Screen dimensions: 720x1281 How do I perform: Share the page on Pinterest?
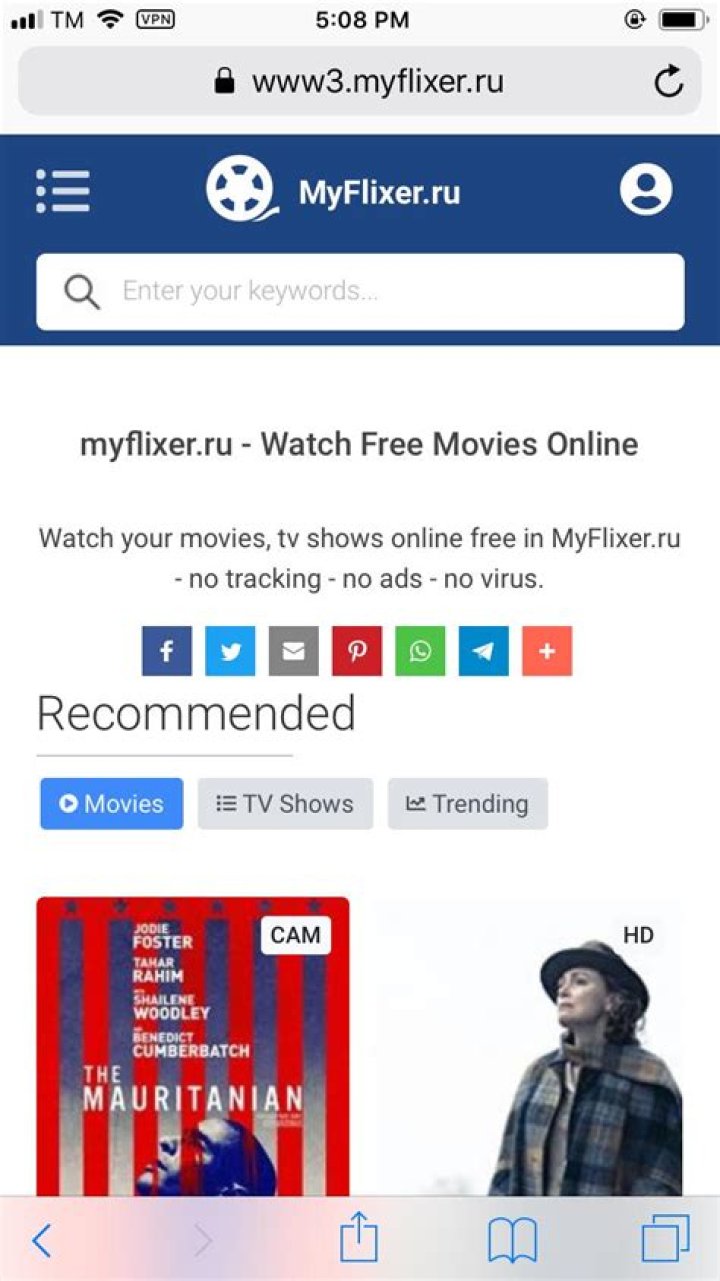pos(357,652)
